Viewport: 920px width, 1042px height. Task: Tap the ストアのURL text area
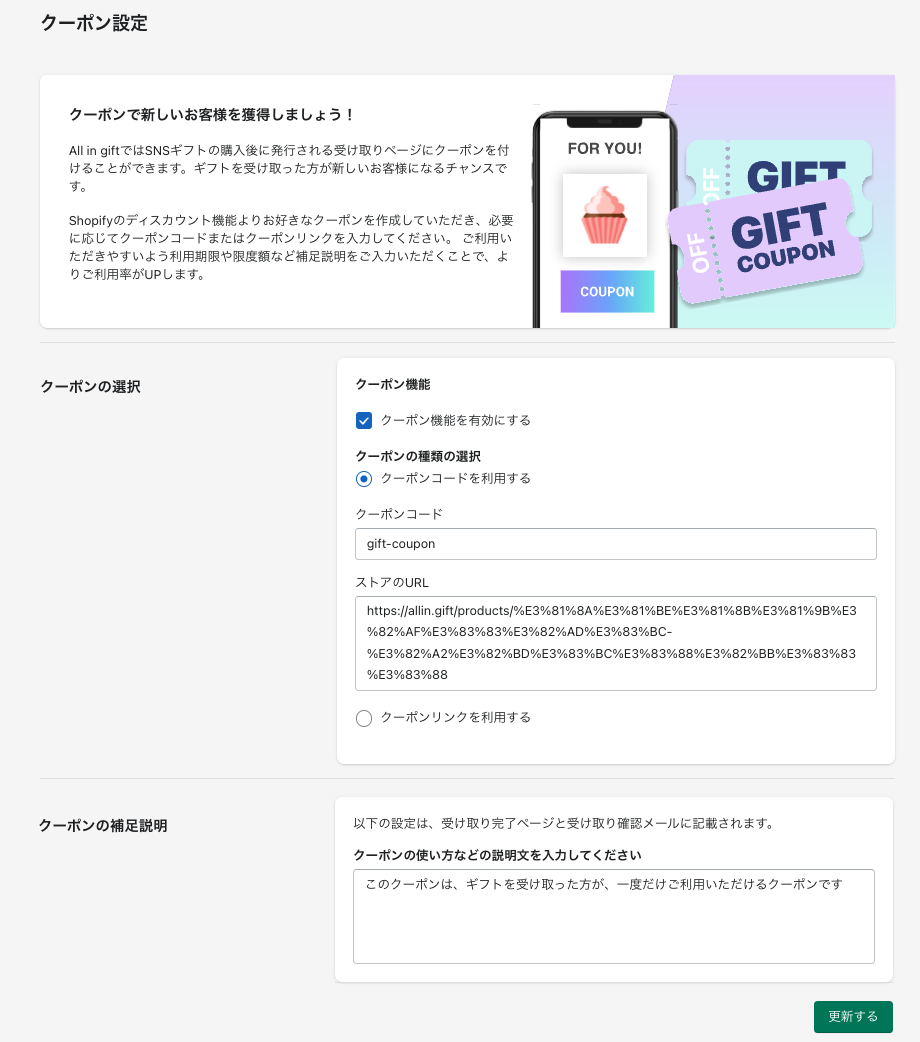tap(615, 643)
